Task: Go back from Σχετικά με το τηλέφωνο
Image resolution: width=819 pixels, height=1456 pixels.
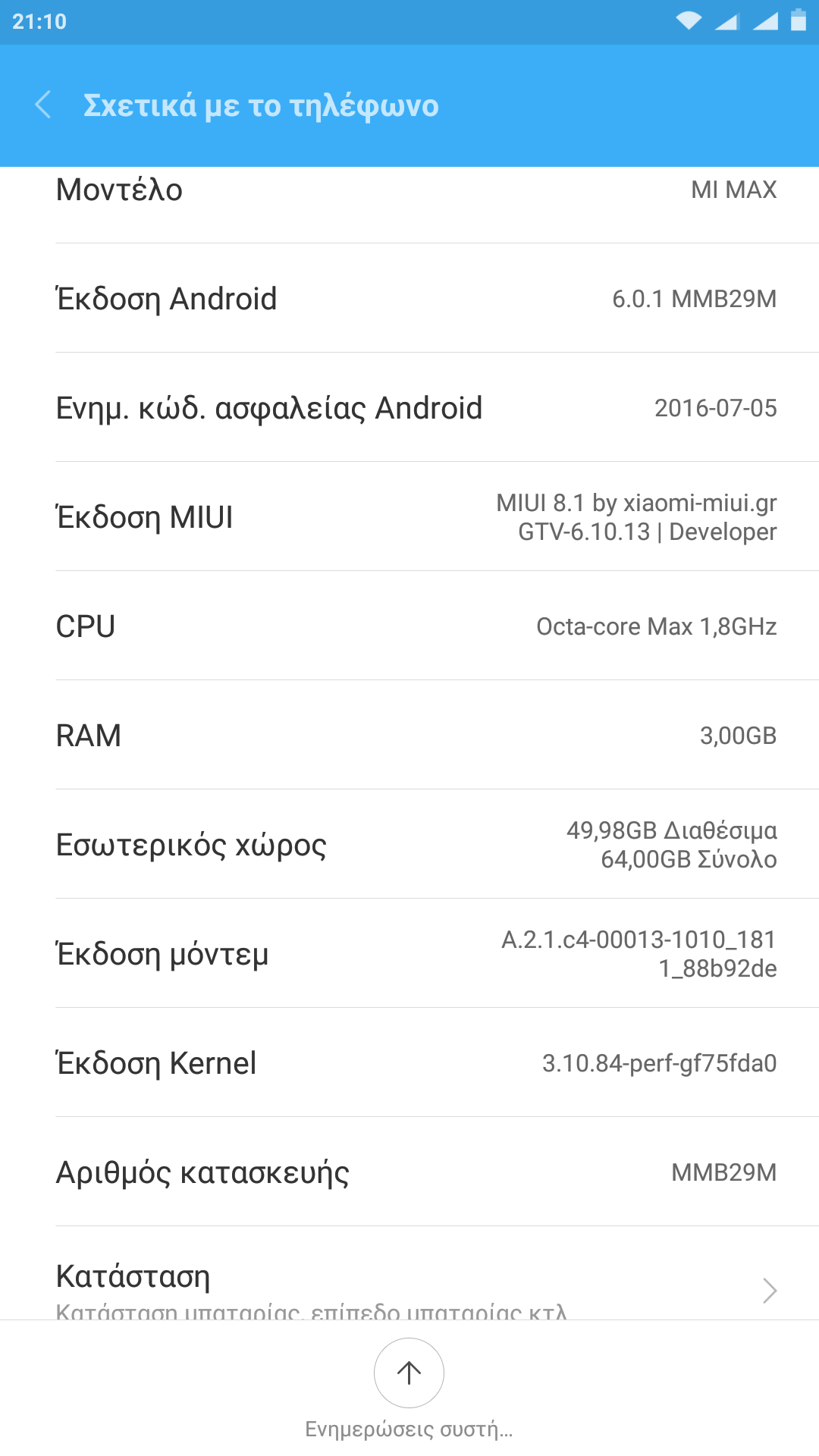Action: click(x=44, y=105)
